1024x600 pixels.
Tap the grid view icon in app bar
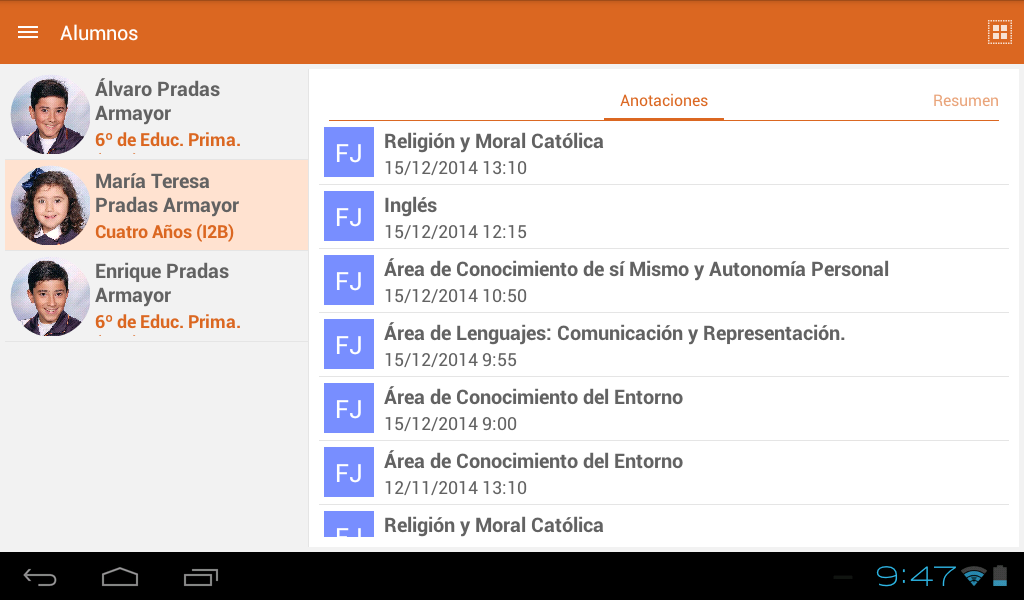999,32
